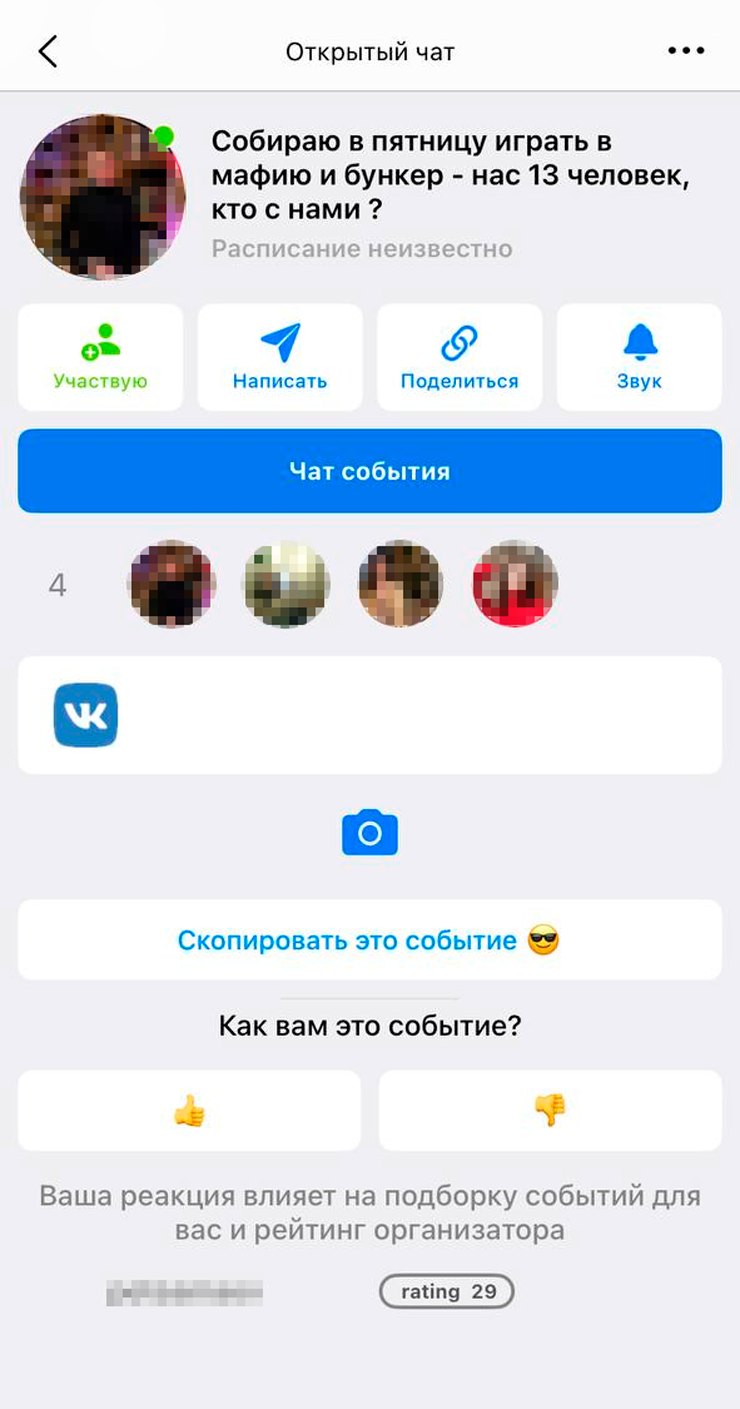Tap Скопировать это событие
Image resolution: width=740 pixels, height=1409 pixels.
370,940
